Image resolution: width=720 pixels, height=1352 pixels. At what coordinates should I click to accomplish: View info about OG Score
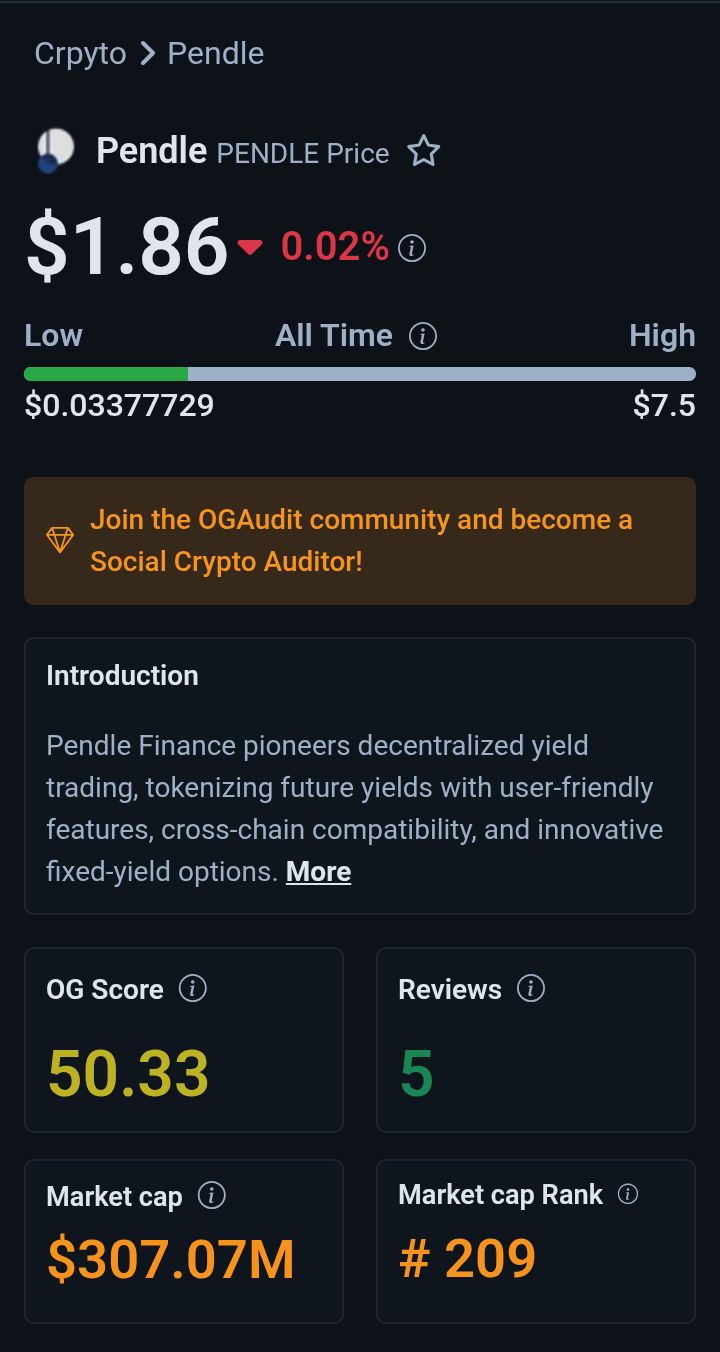pyautogui.click(x=192, y=989)
